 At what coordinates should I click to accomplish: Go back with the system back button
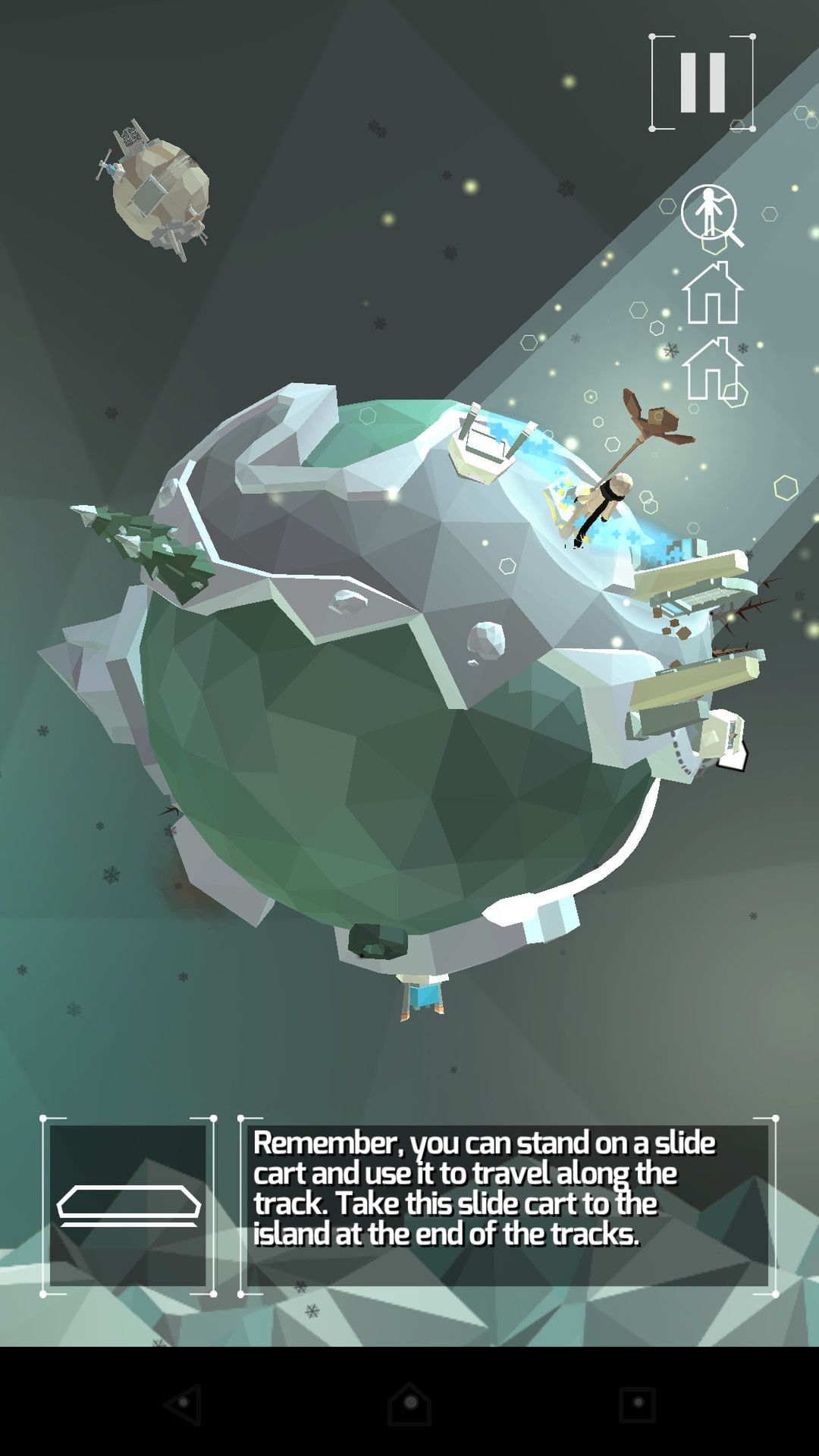[183, 1404]
